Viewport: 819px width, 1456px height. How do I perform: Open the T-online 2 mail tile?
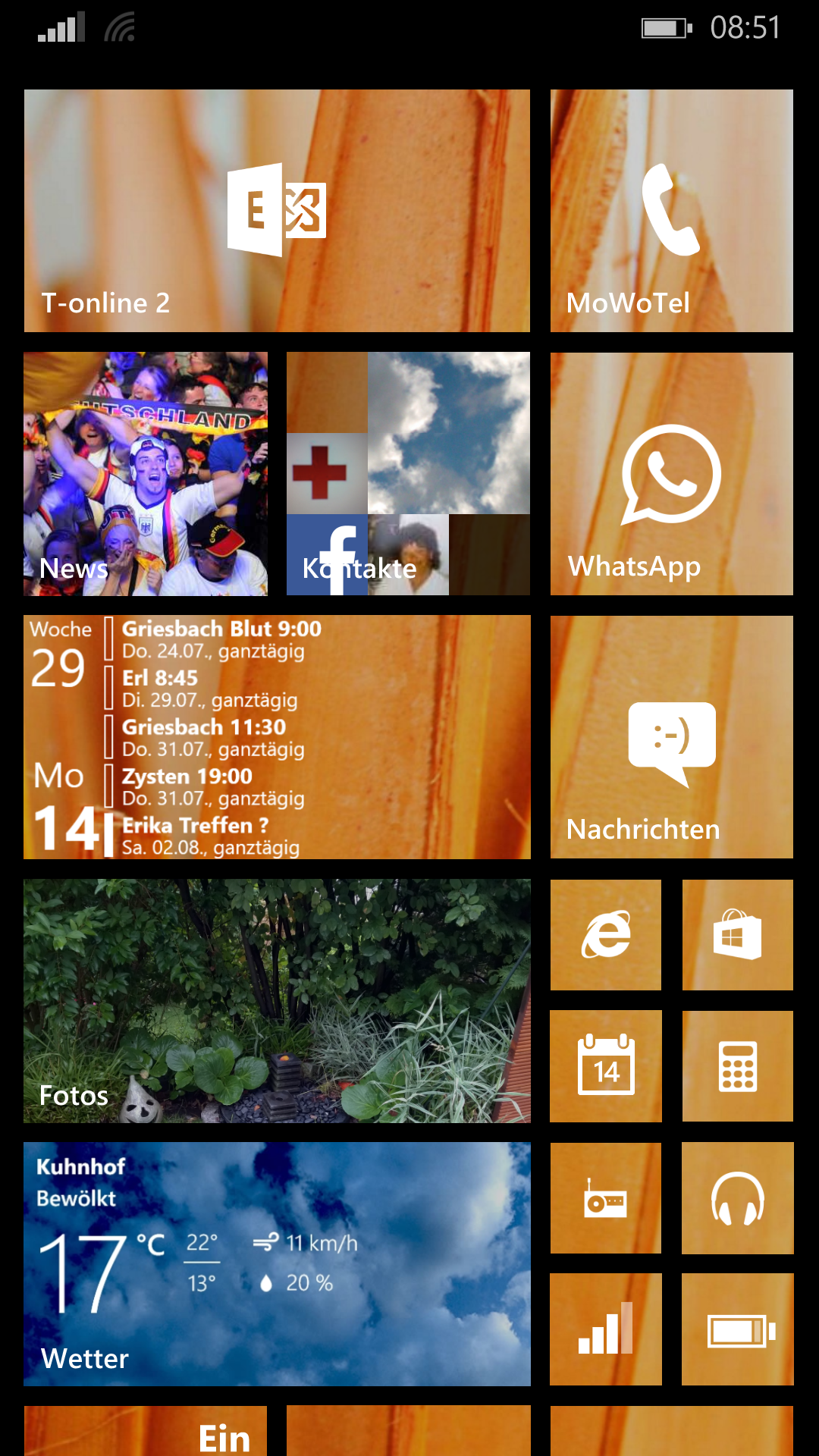pos(277,211)
